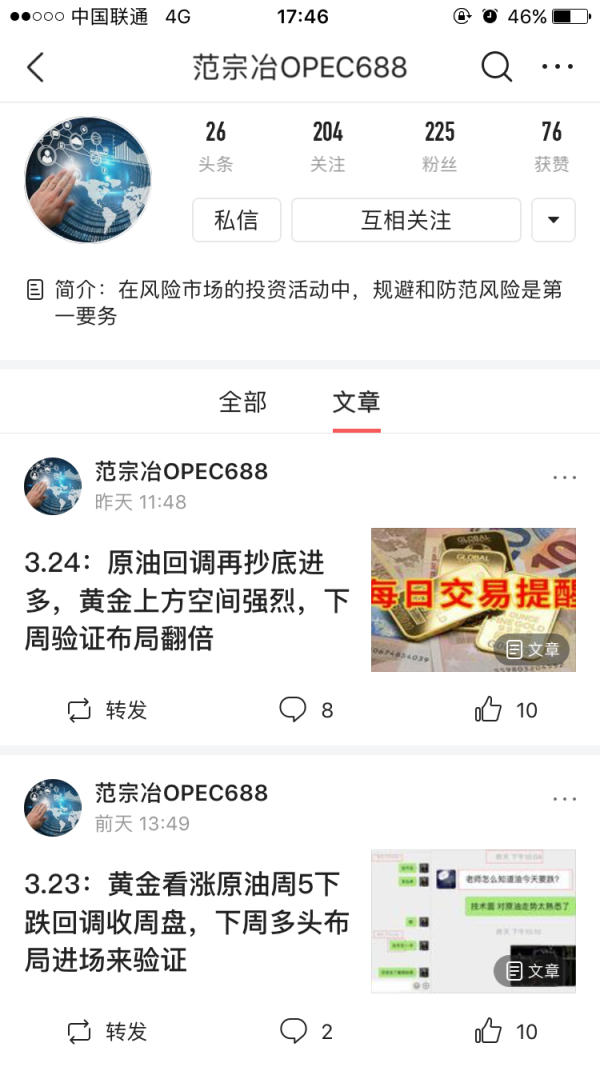The width and height of the screenshot is (600, 1067).
Task: Like the 3.24 原油回调 post
Action: [505, 710]
